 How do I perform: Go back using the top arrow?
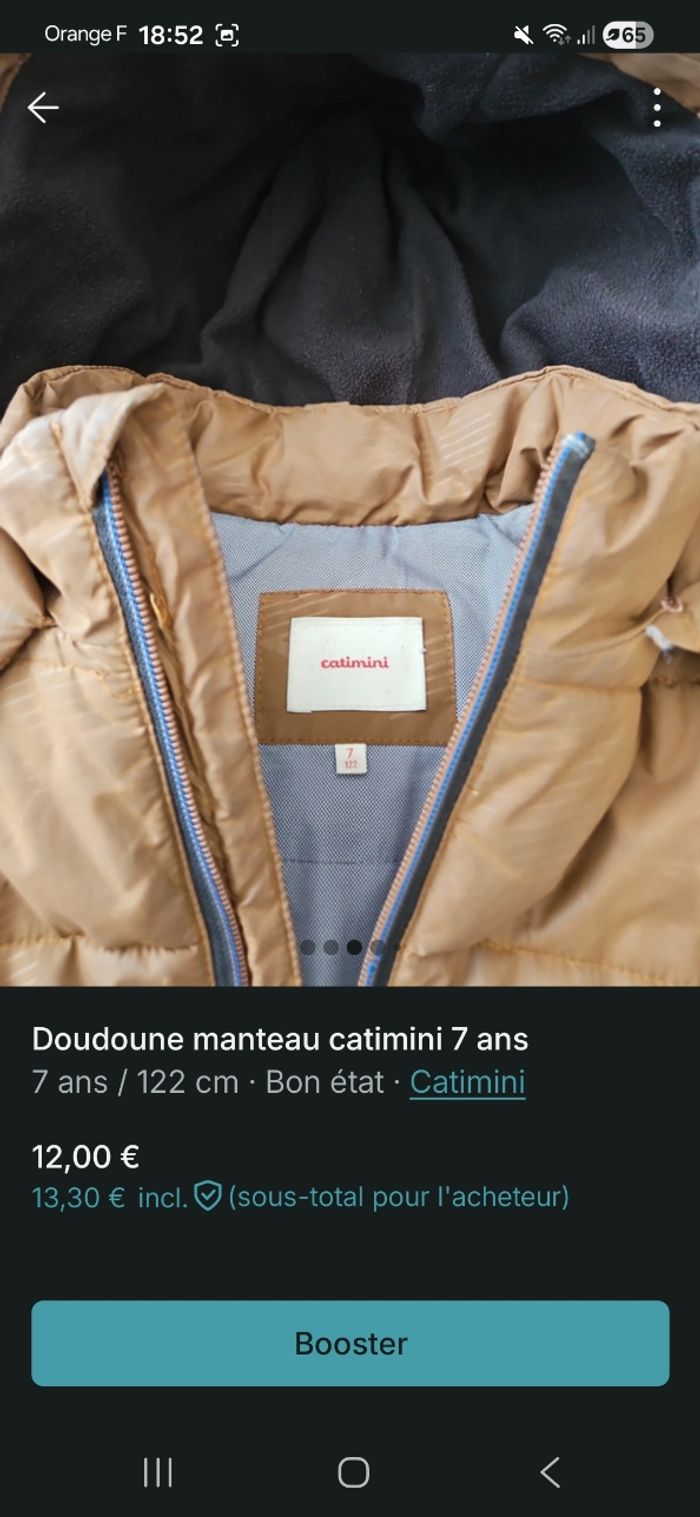click(x=43, y=108)
